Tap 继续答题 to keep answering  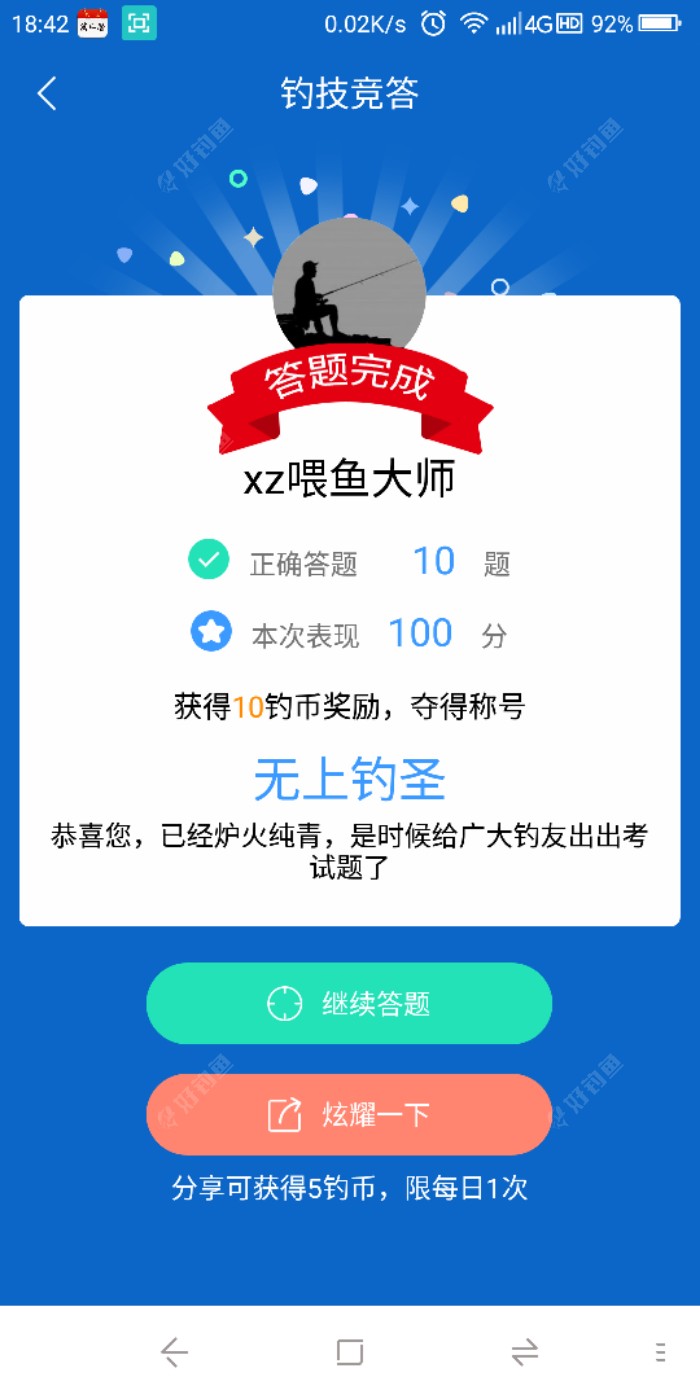point(349,1003)
